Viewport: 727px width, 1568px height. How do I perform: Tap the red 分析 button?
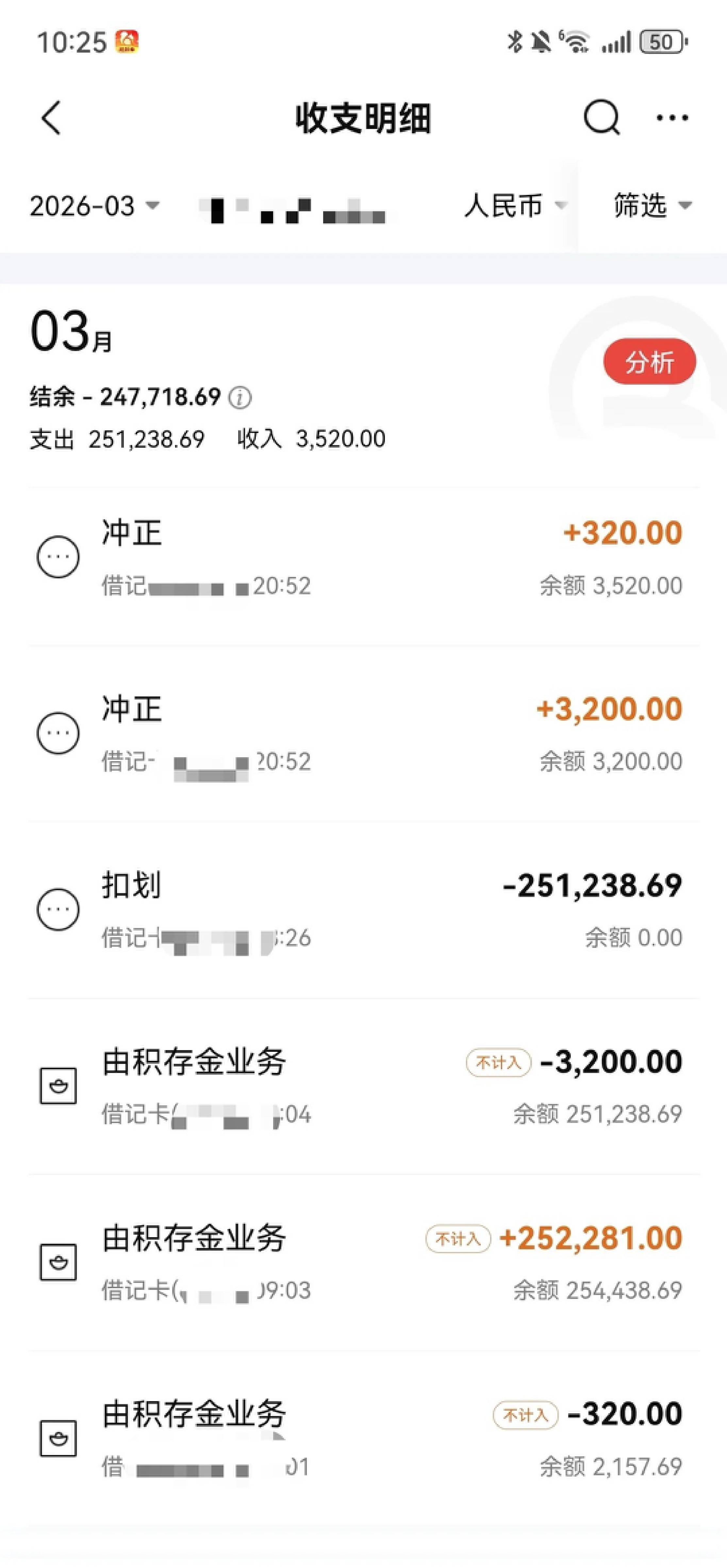(649, 361)
